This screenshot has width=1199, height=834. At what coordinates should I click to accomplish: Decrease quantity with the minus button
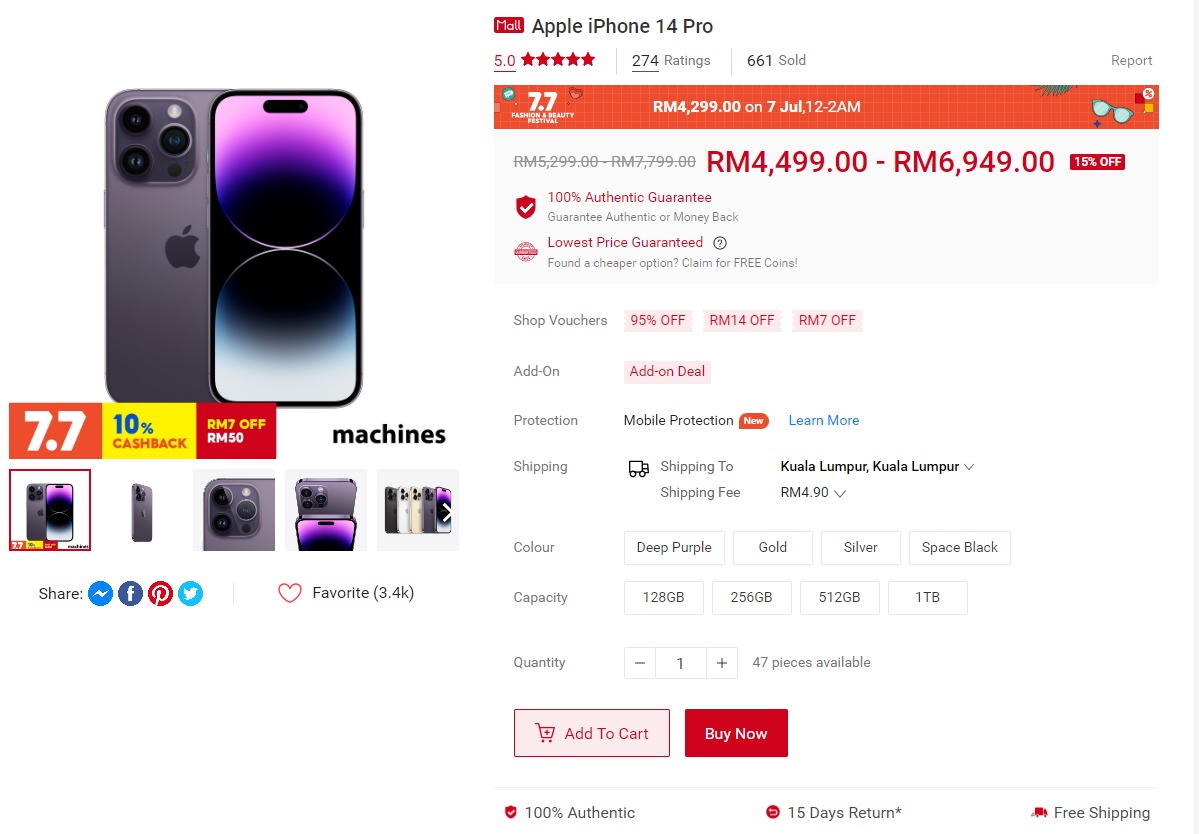[640, 663]
